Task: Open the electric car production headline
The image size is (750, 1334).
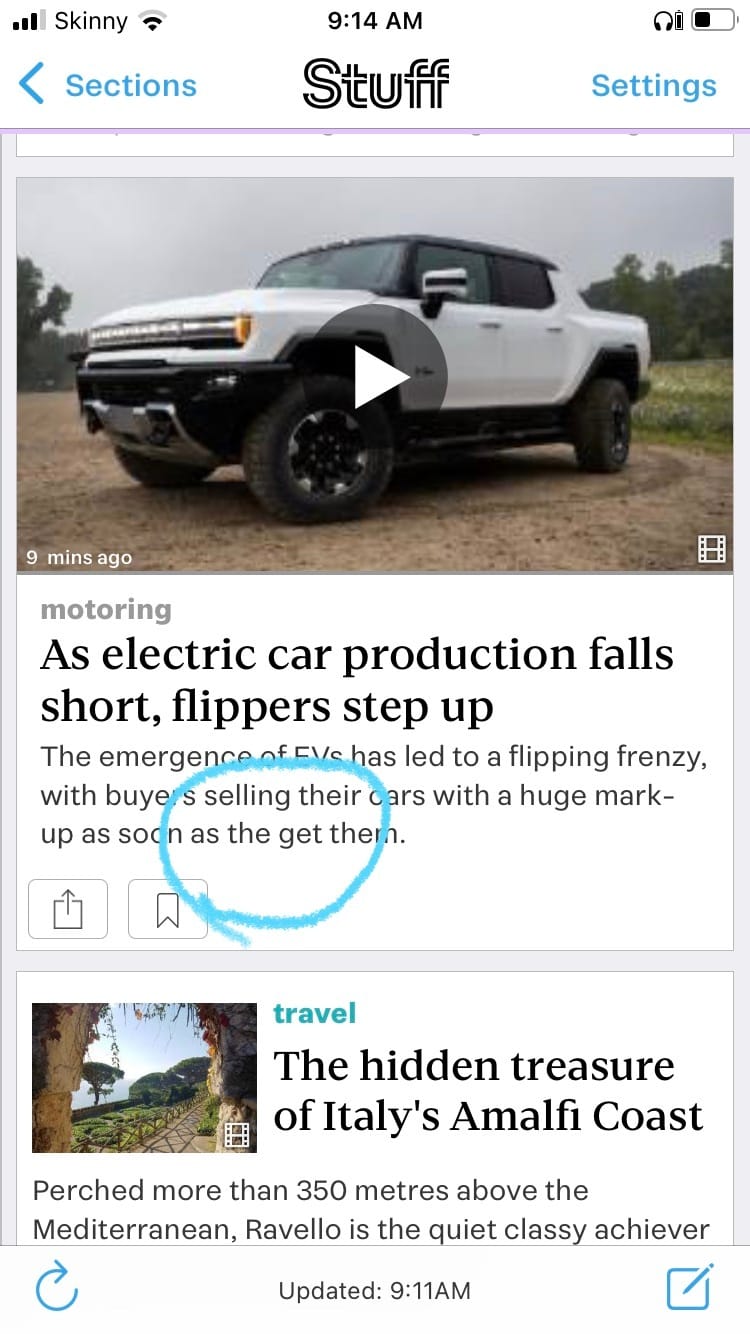Action: click(357, 680)
